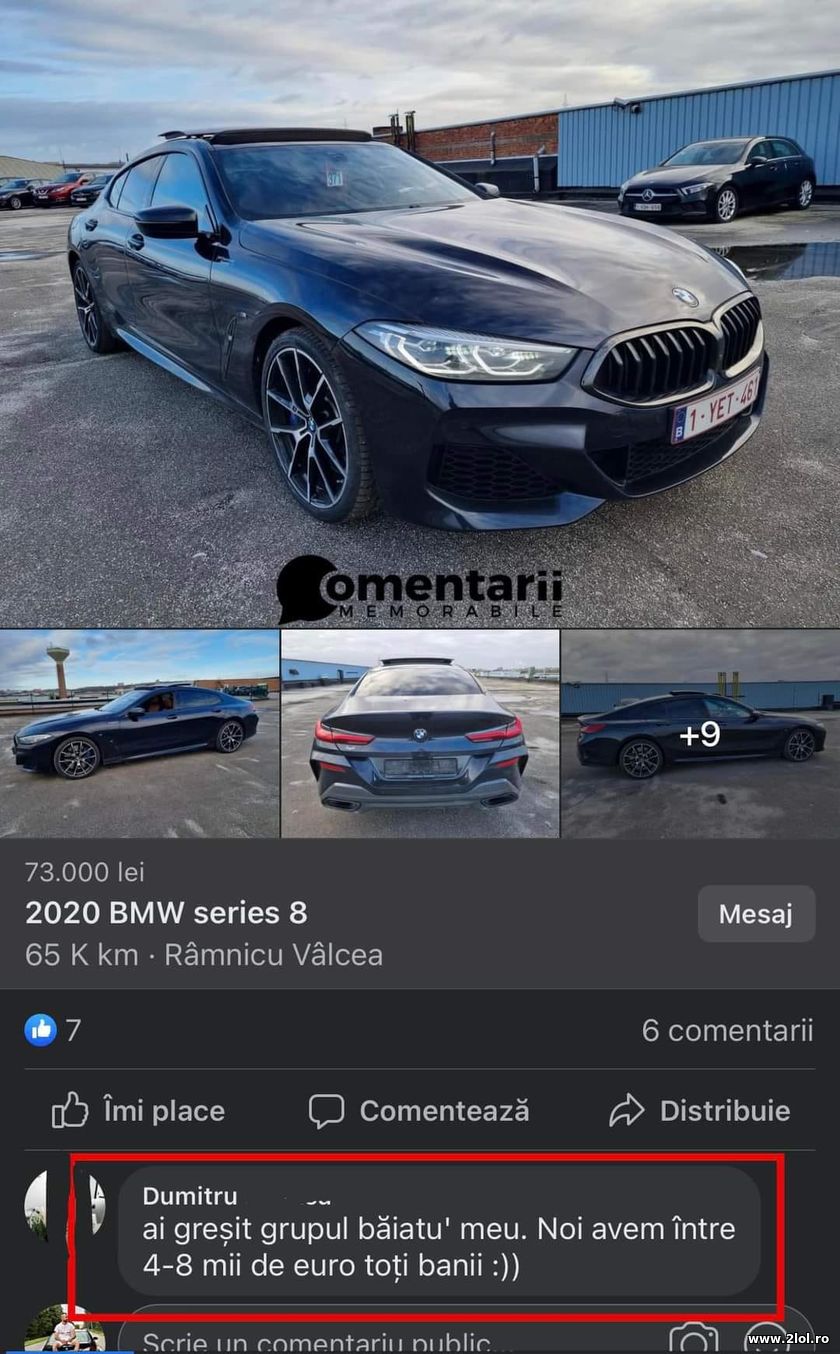Image resolution: width=840 pixels, height=1354 pixels.
Task: Like the post with Îmi place
Action: pos(138,1110)
